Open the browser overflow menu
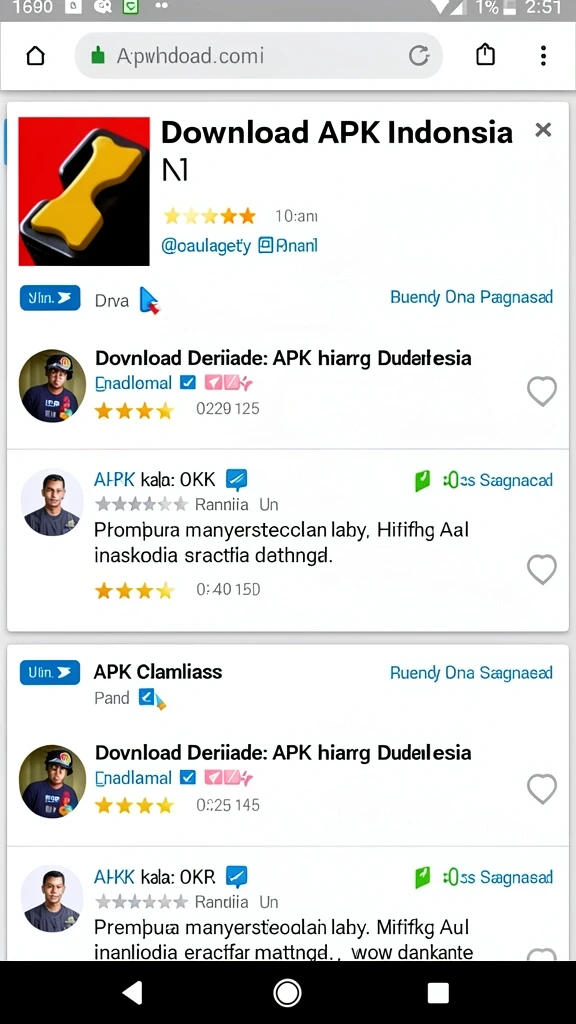 pos(543,56)
